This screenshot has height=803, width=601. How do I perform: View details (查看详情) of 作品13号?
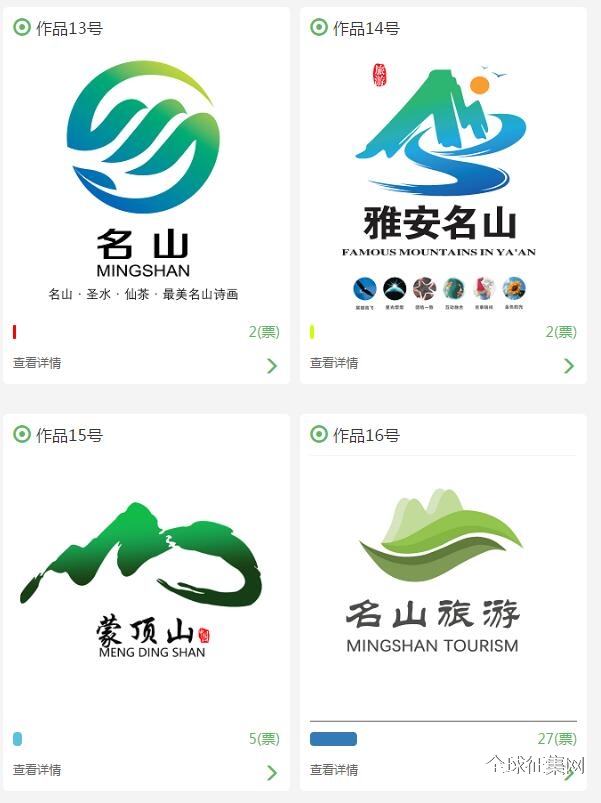point(37,363)
